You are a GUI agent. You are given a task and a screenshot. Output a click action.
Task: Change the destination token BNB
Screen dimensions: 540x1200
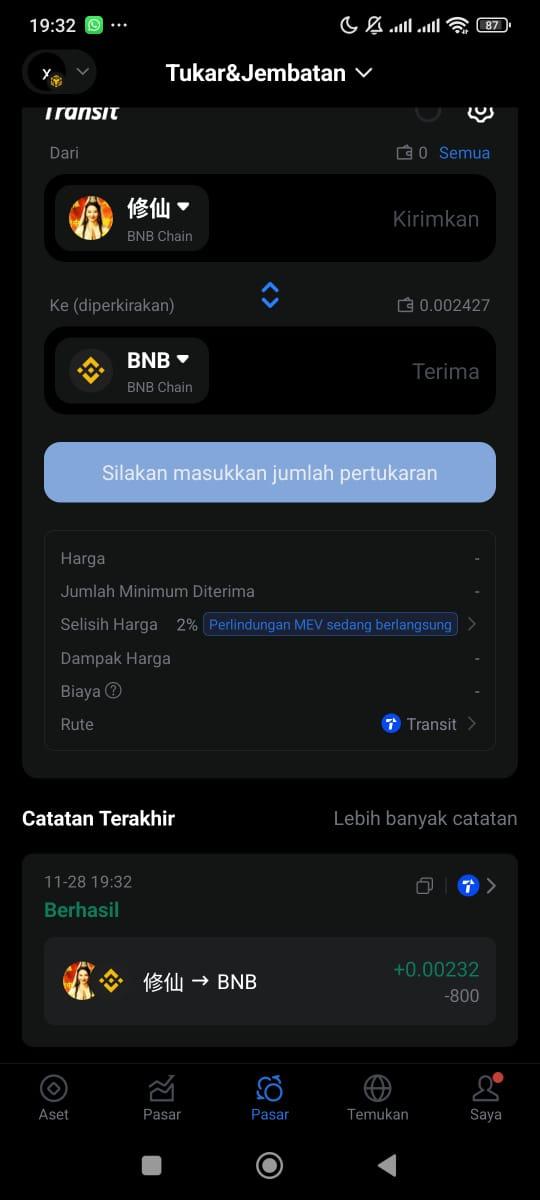pyautogui.click(x=131, y=370)
